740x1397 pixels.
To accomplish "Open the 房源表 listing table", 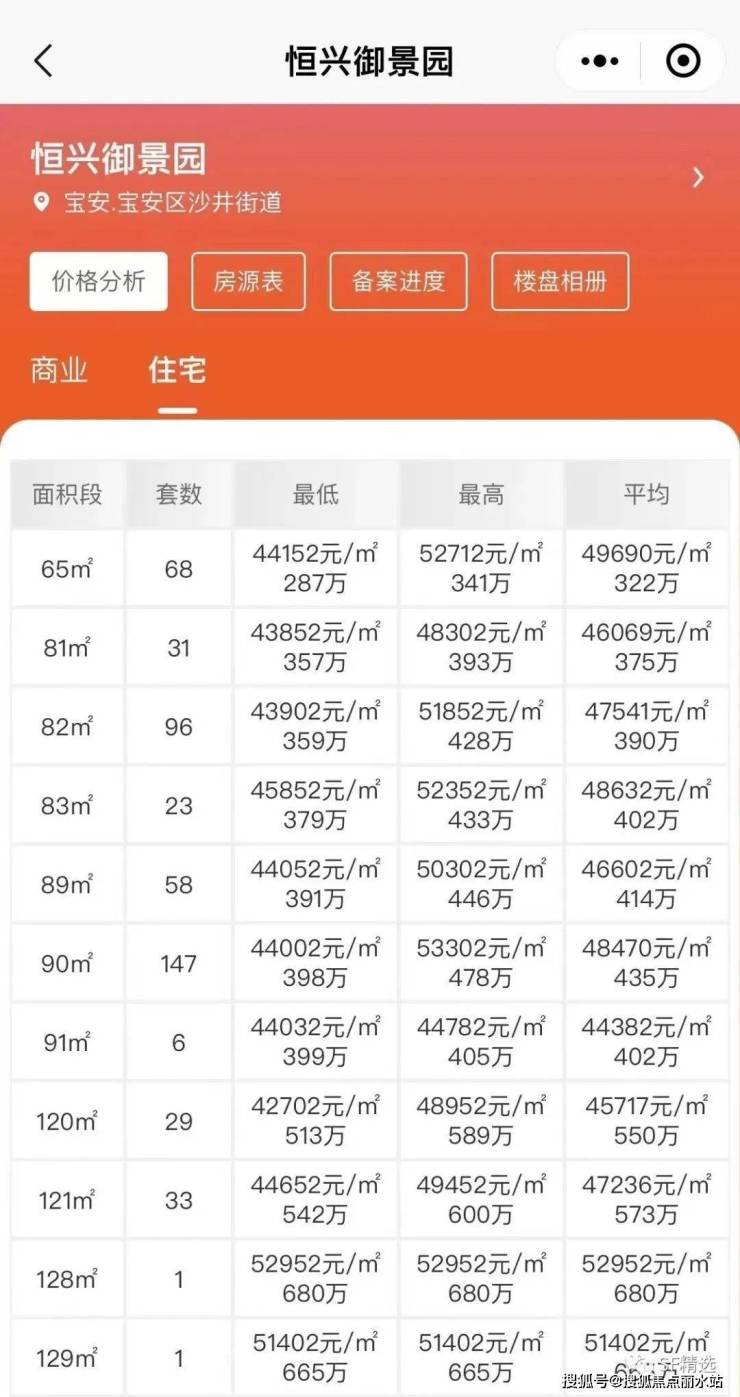I will tap(248, 281).
